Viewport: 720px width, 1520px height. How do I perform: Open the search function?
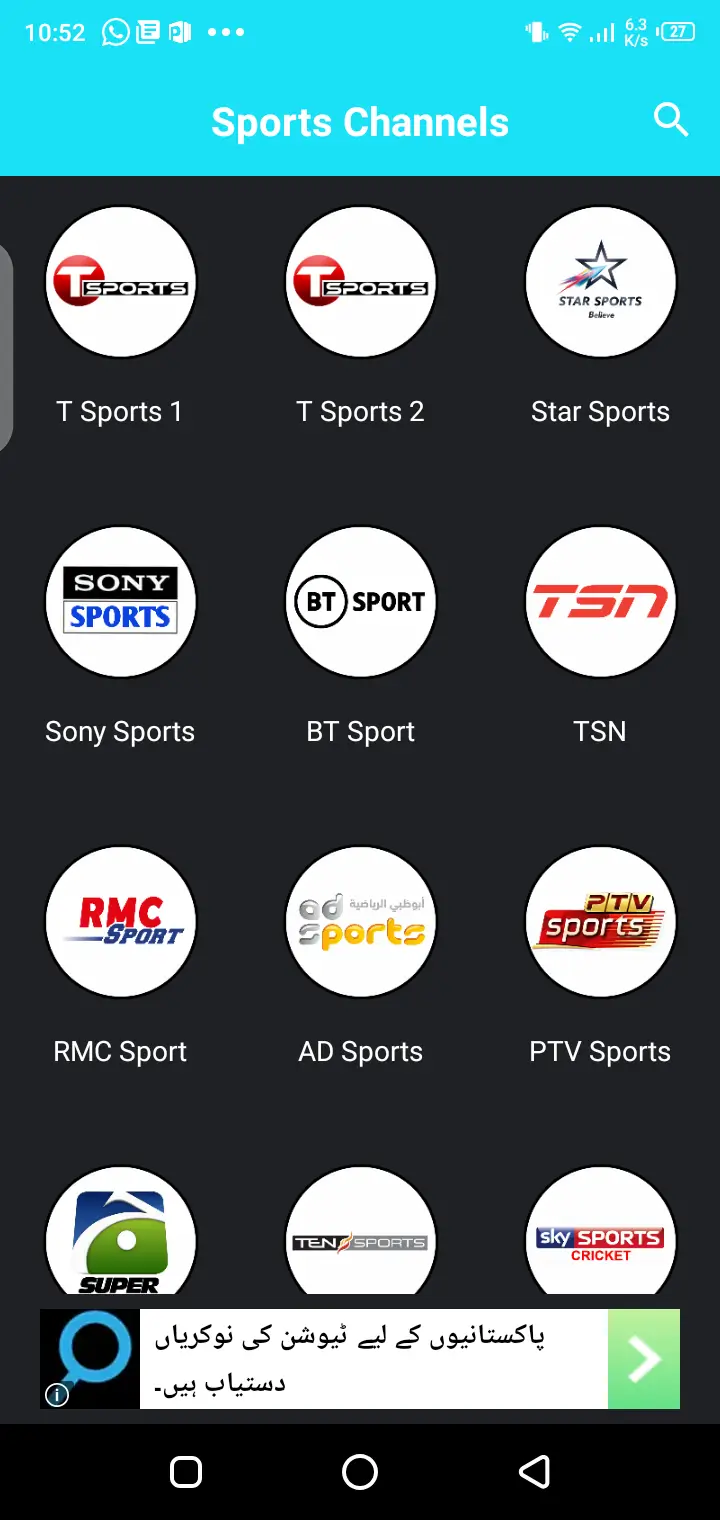[x=671, y=120]
